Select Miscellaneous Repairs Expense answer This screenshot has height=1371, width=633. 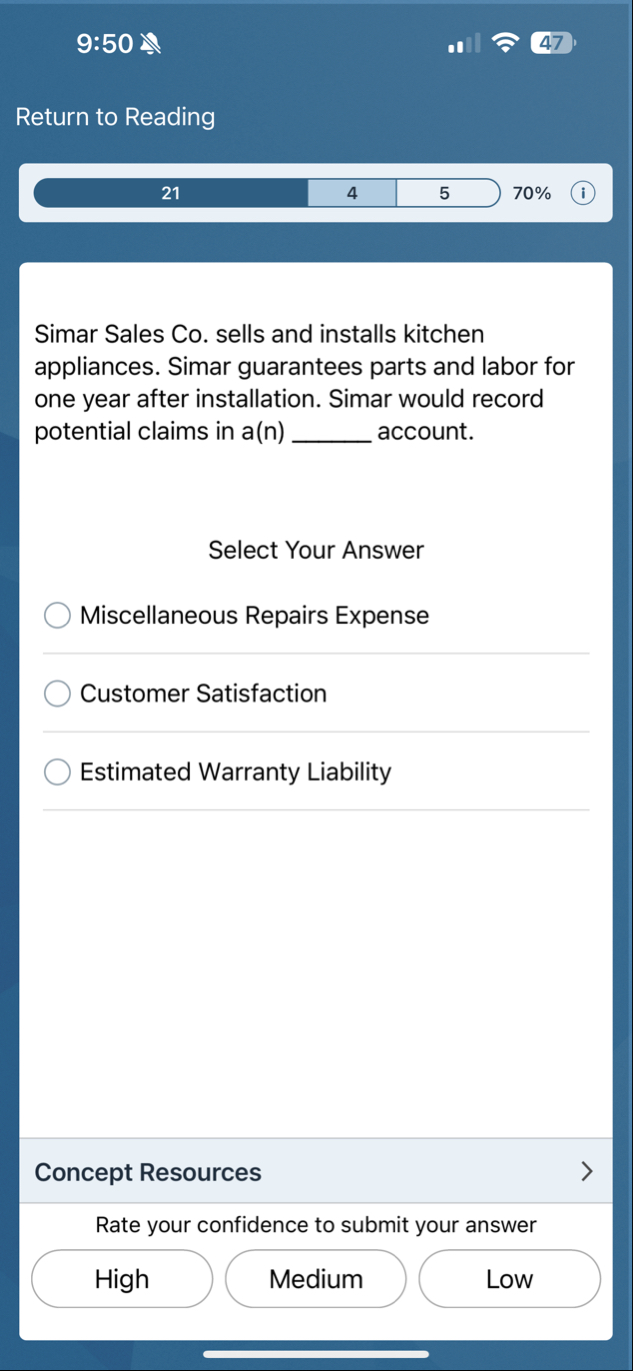click(58, 615)
